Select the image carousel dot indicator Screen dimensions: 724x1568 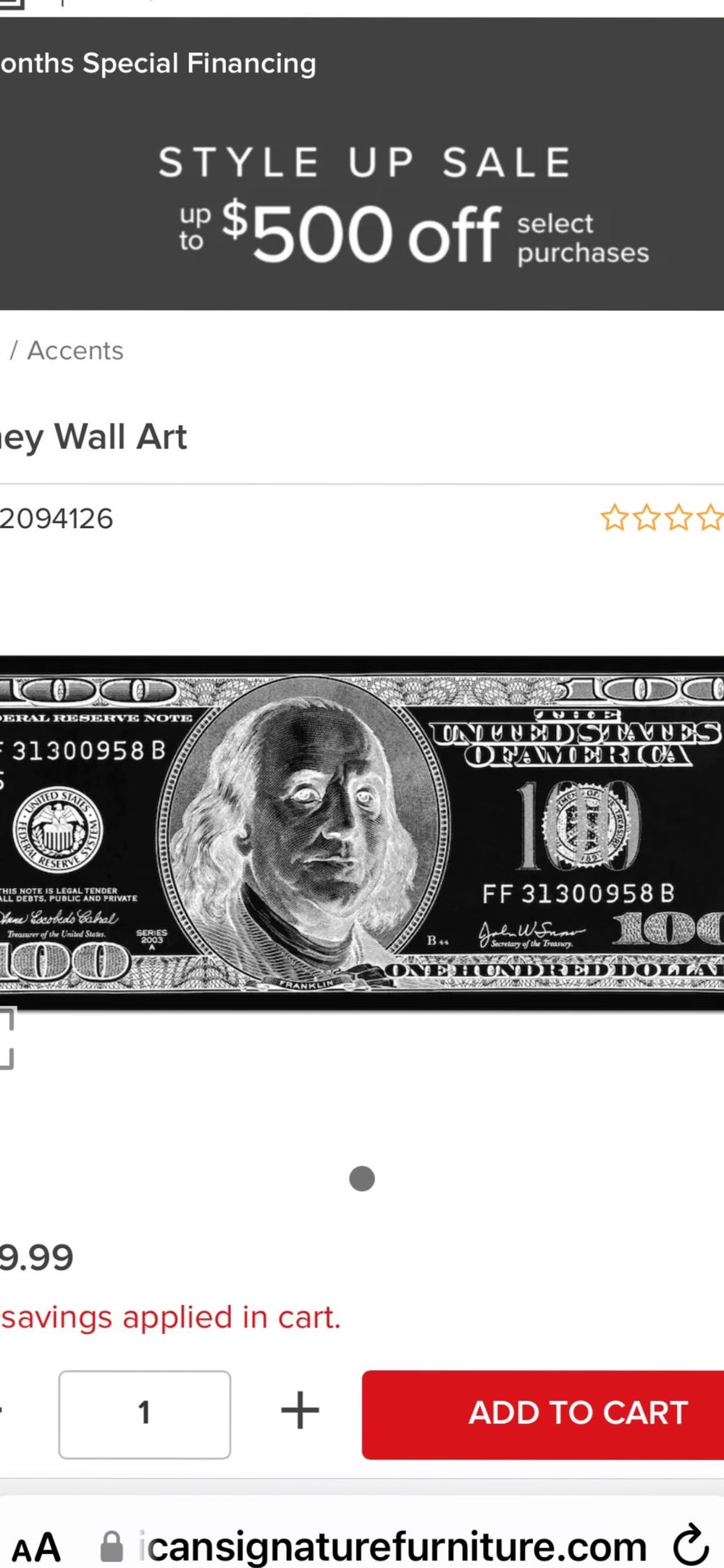(362, 1178)
